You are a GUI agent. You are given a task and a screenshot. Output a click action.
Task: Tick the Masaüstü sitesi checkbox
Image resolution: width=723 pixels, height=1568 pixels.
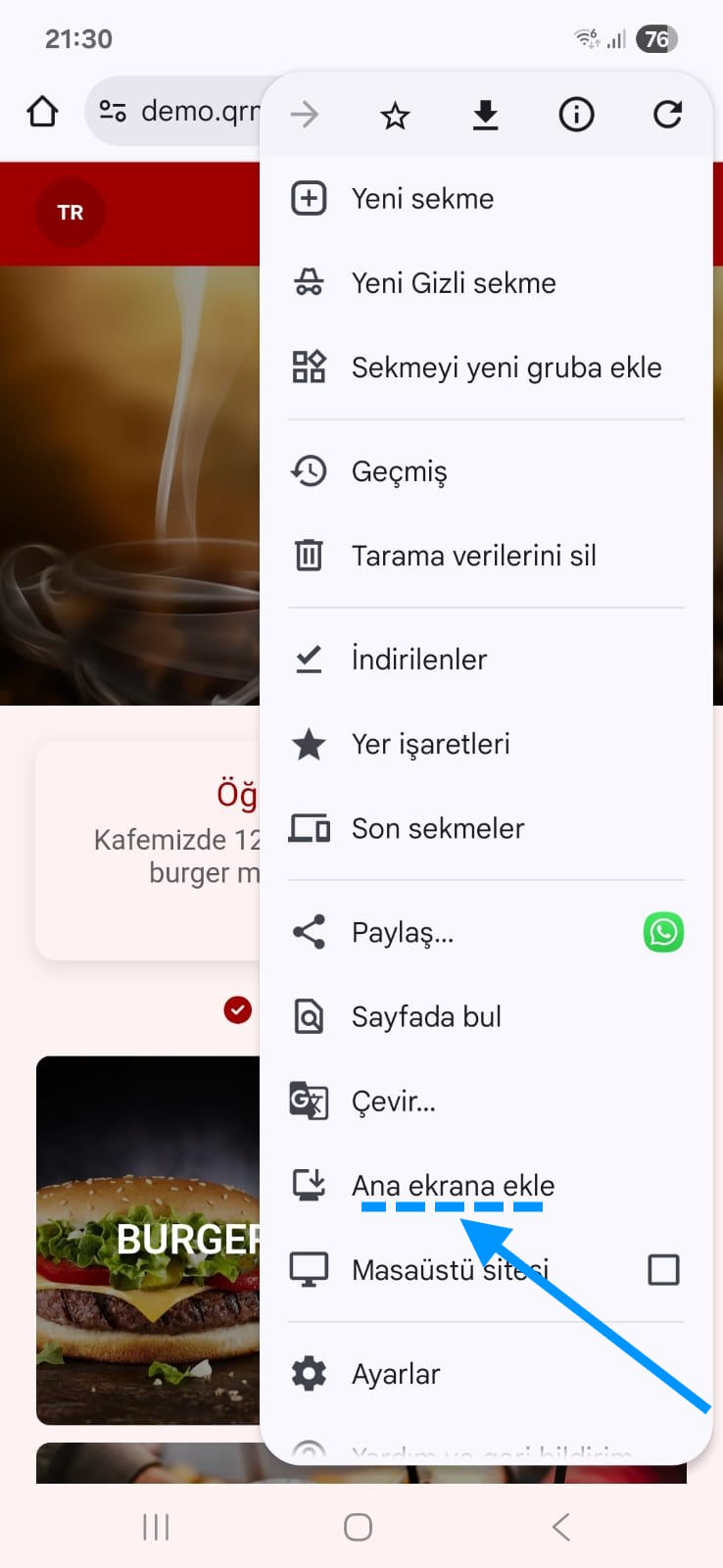pyautogui.click(x=663, y=1270)
